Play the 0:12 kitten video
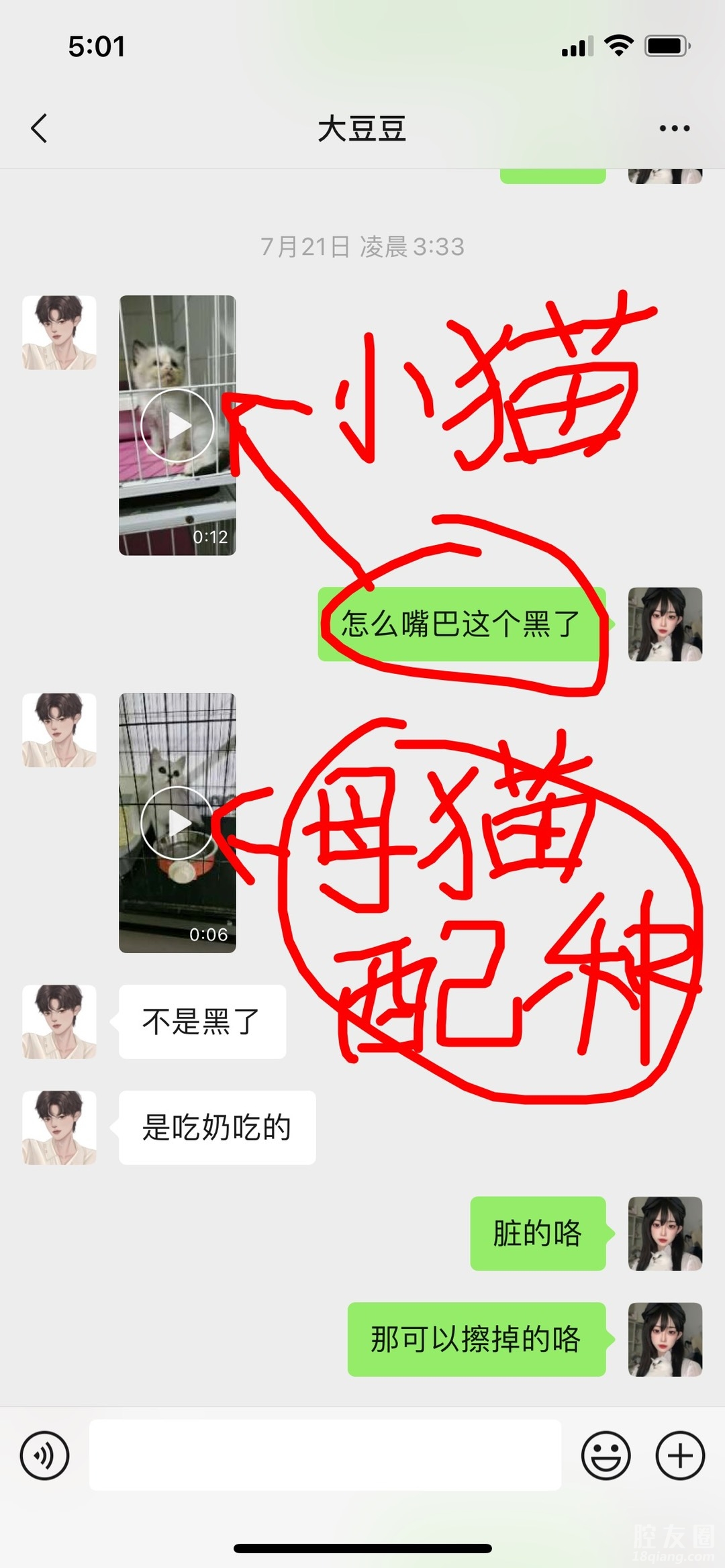 point(177,425)
